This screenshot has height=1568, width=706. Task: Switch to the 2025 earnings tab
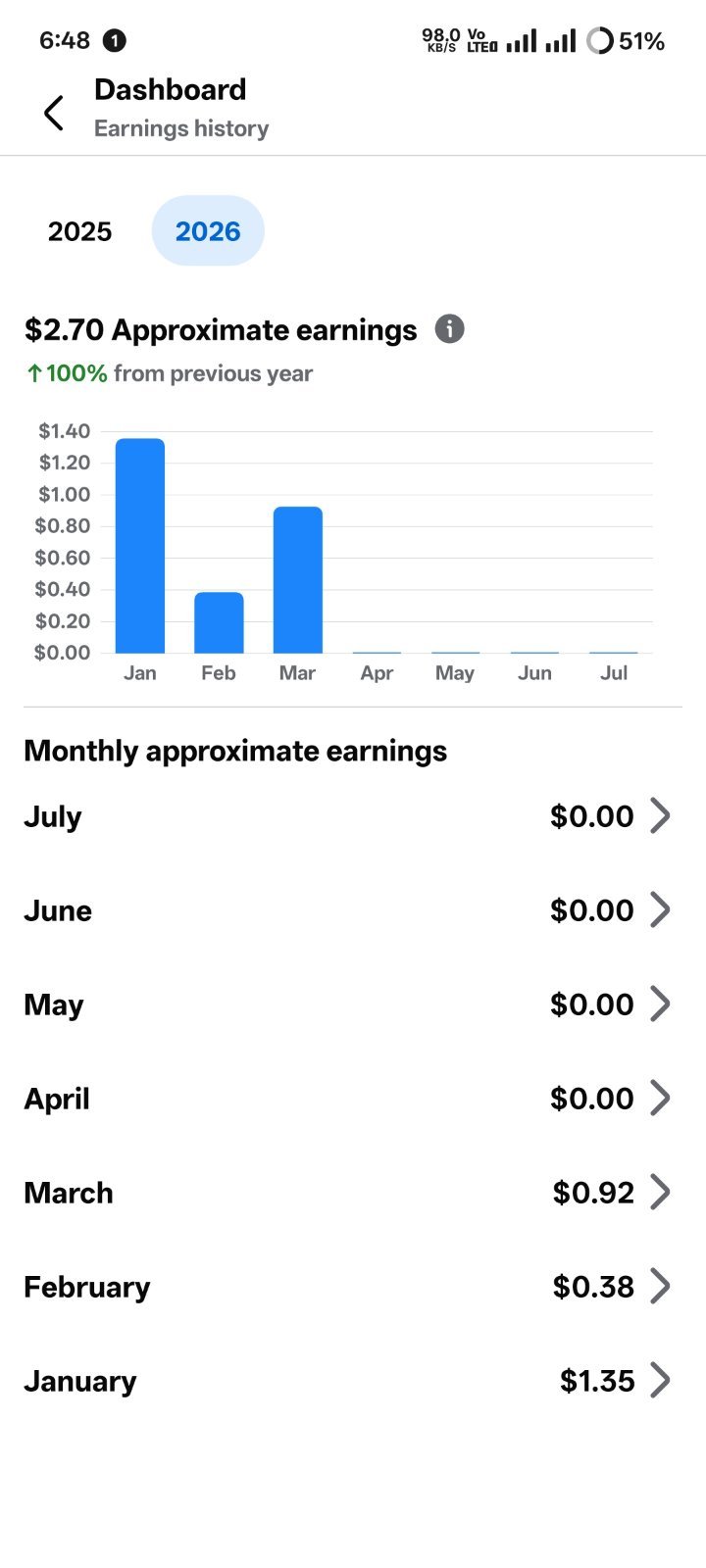click(x=80, y=231)
